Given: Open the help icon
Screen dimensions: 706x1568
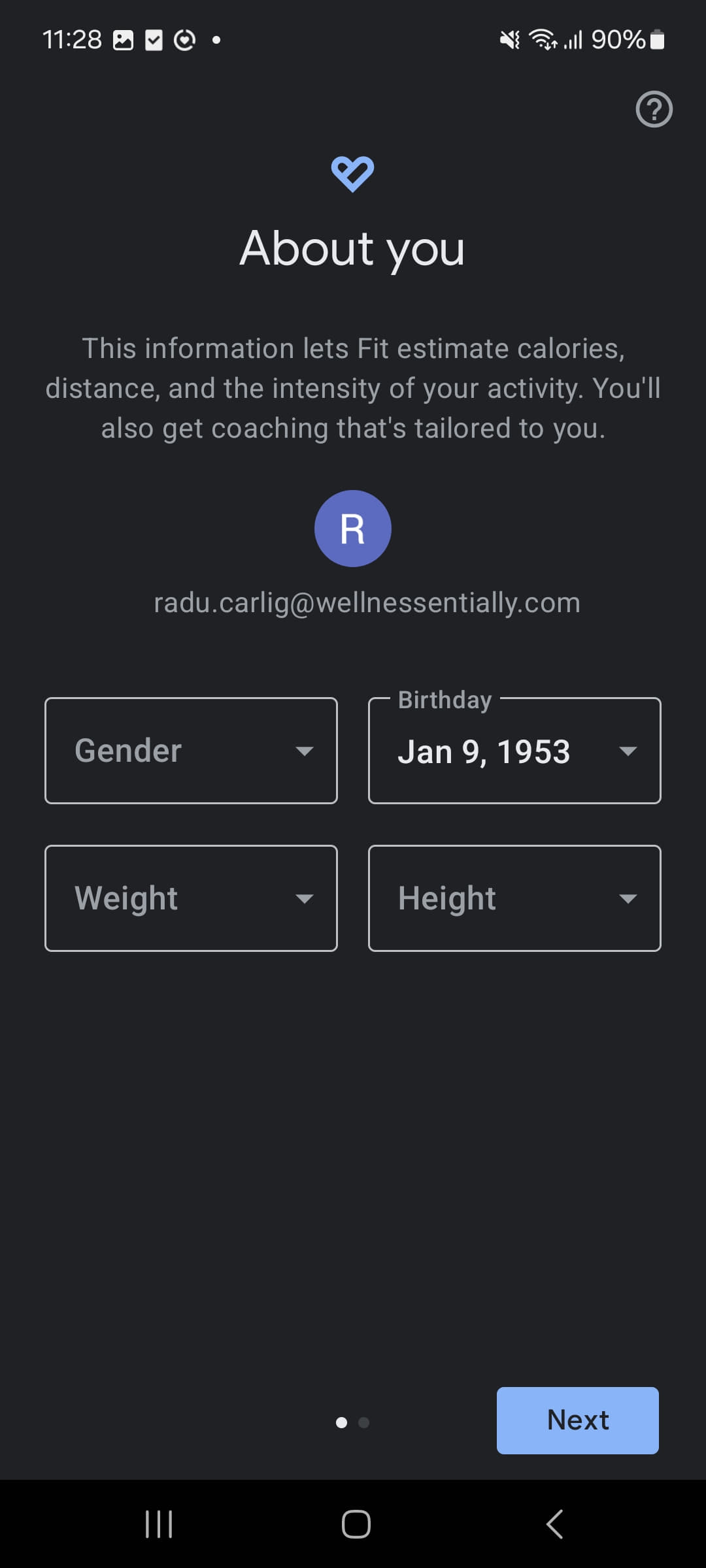Looking at the screenshot, I should pyautogui.click(x=654, y=110).
